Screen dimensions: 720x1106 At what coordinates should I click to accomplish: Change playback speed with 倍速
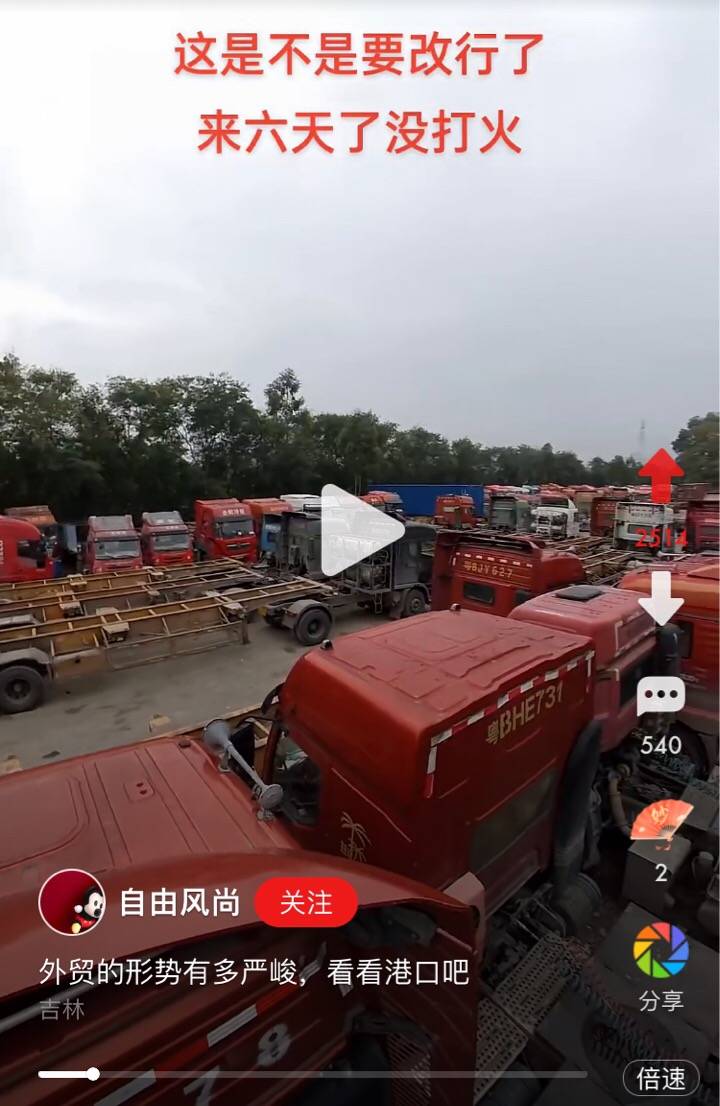661,1078
